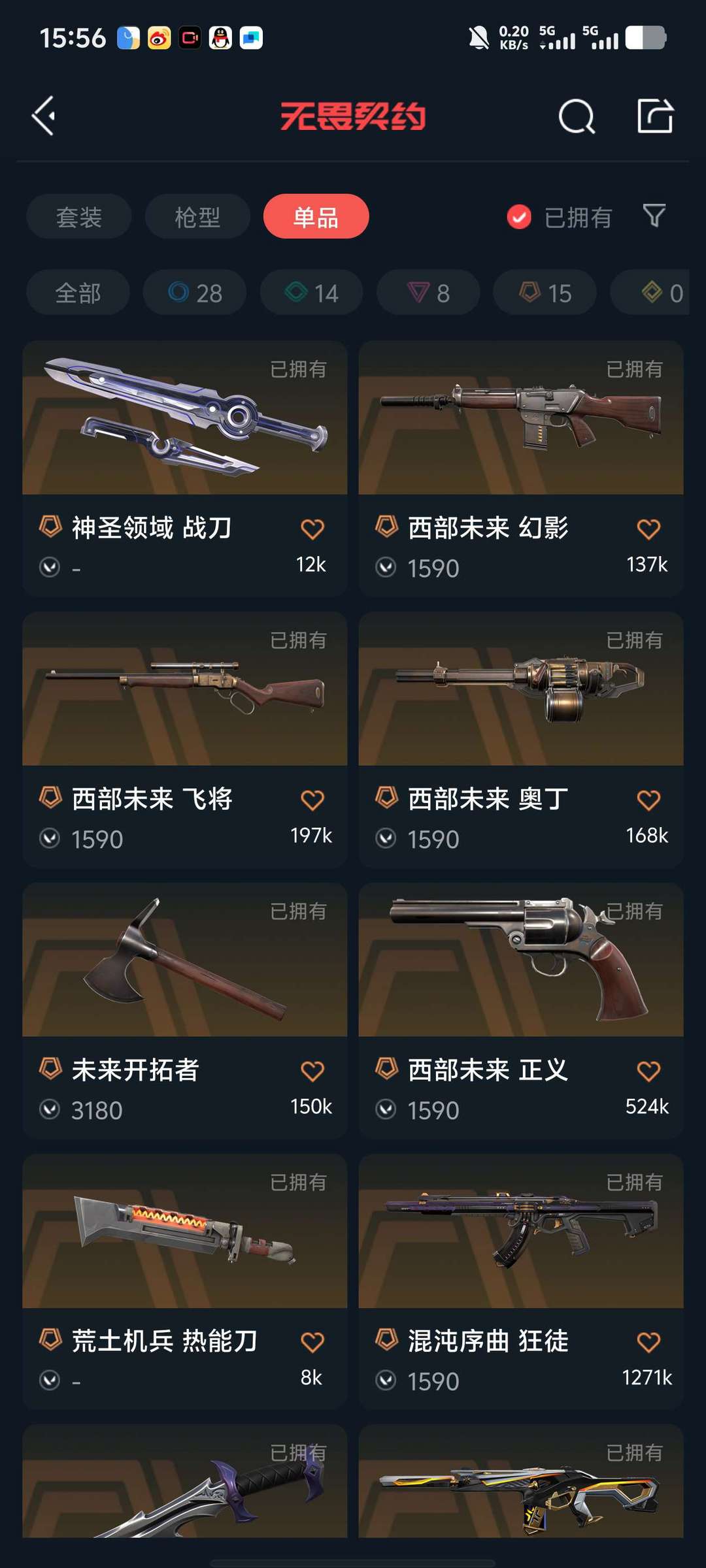
Task: Open the 西部未来 飞将 card
Action: 185,740
